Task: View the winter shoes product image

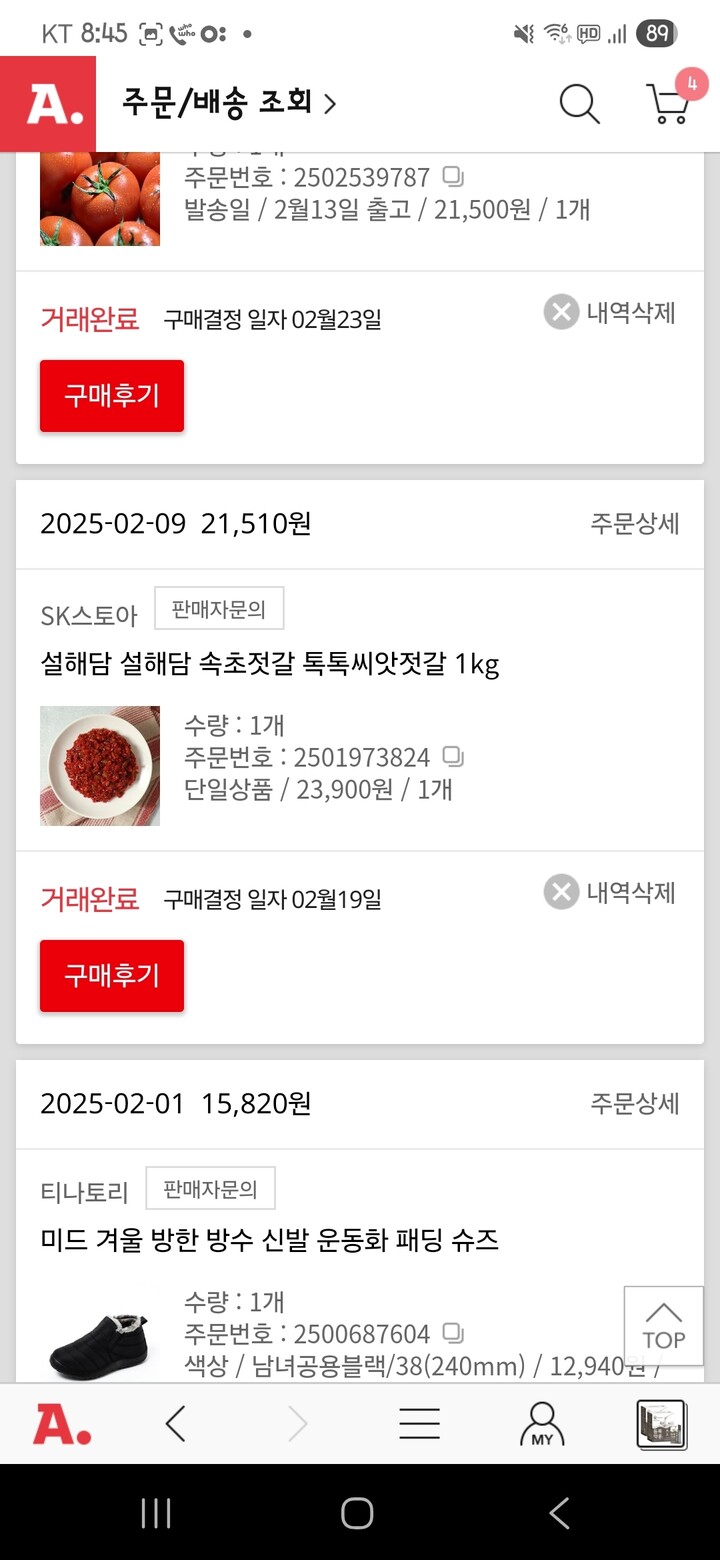Action: click(99, 1338)
